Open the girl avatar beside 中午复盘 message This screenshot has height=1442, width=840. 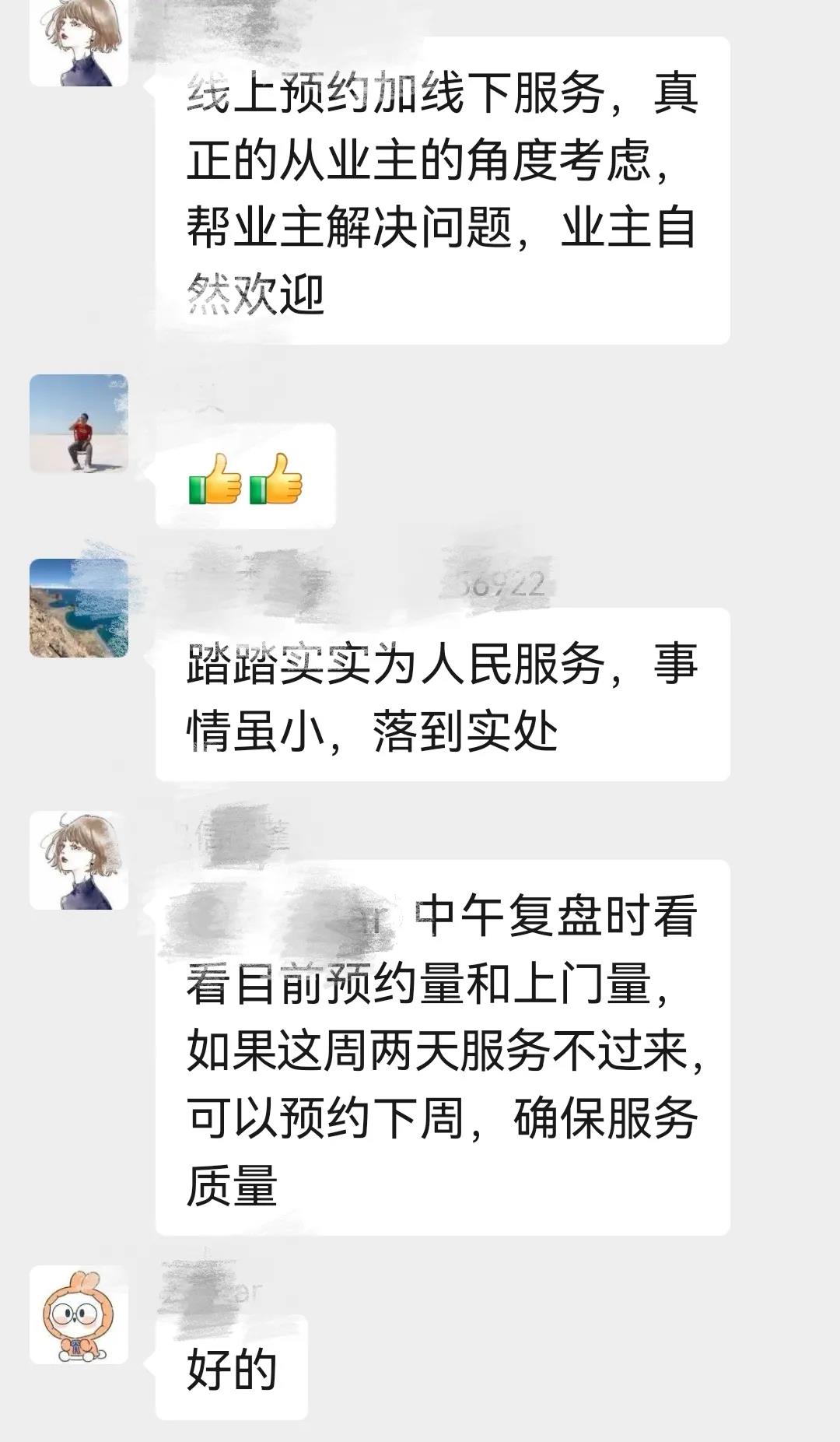79,861
